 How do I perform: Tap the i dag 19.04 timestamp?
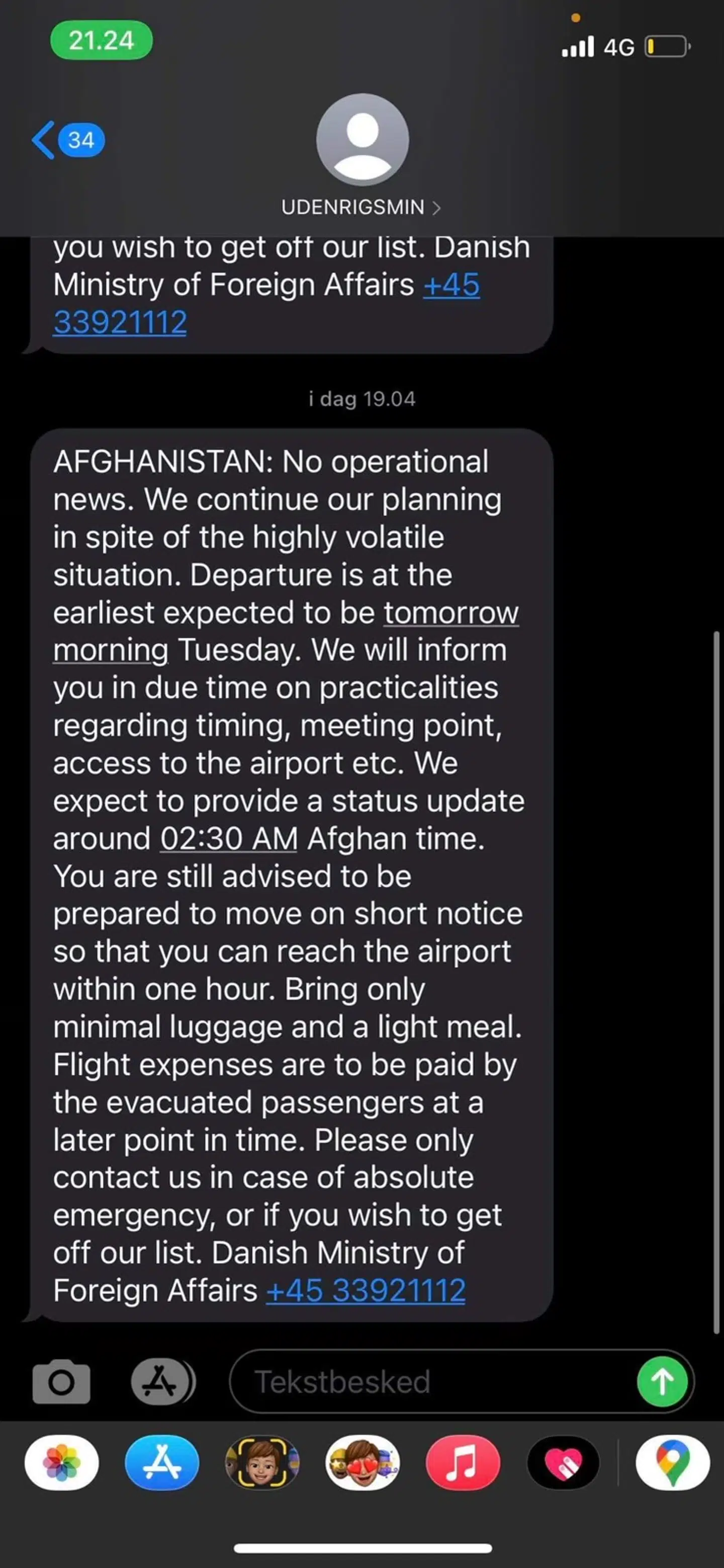[x=361, y=399]
